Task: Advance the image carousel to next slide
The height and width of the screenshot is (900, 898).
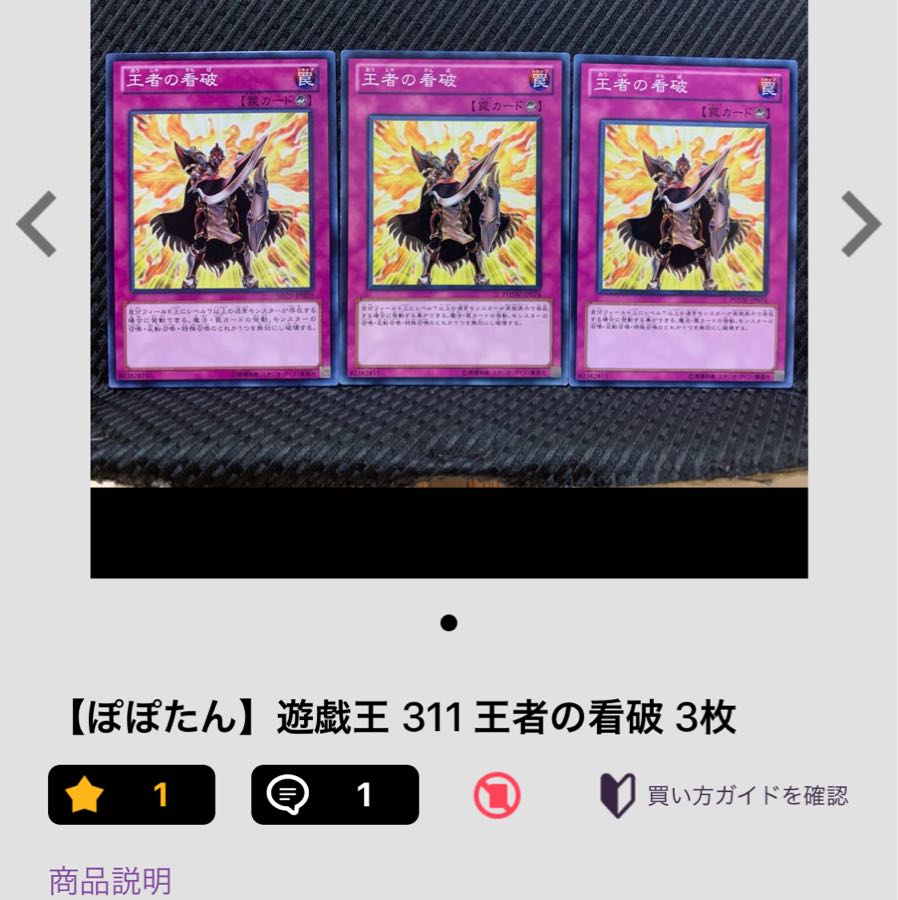Action: (862, 222)
